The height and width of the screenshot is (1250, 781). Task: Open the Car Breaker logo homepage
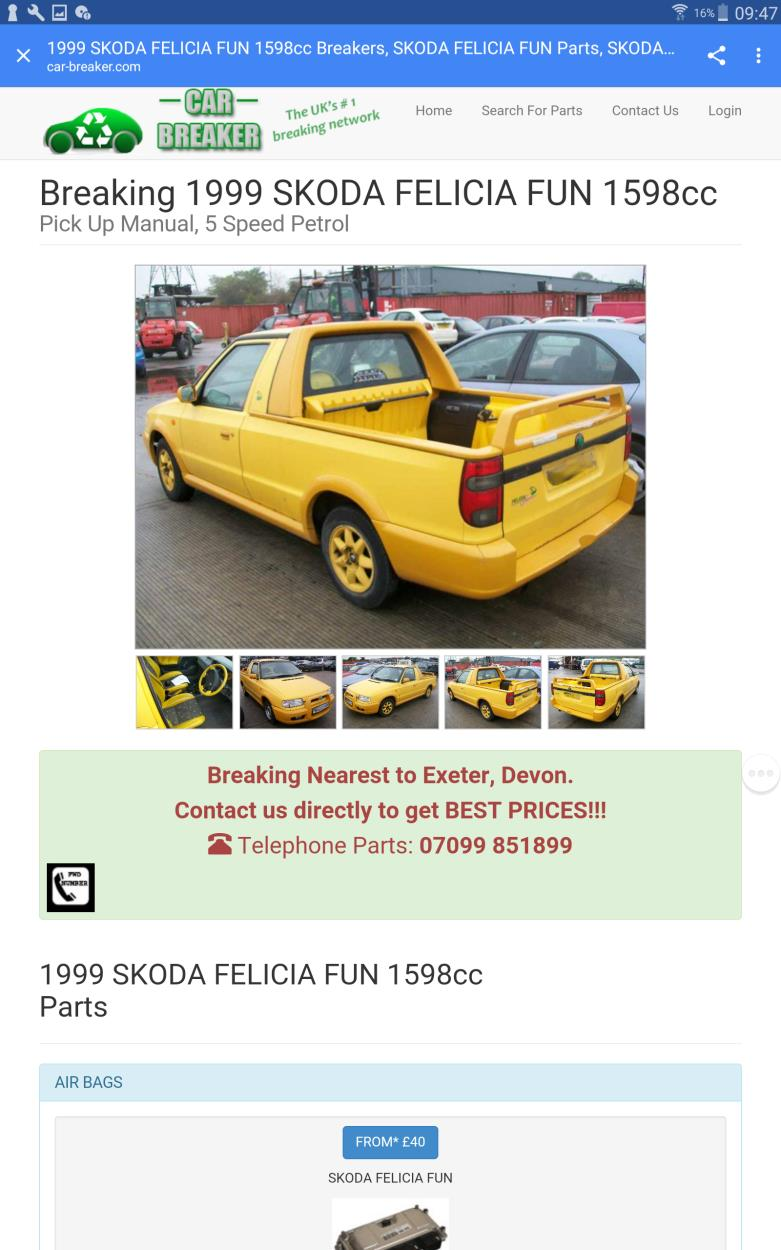152,124
